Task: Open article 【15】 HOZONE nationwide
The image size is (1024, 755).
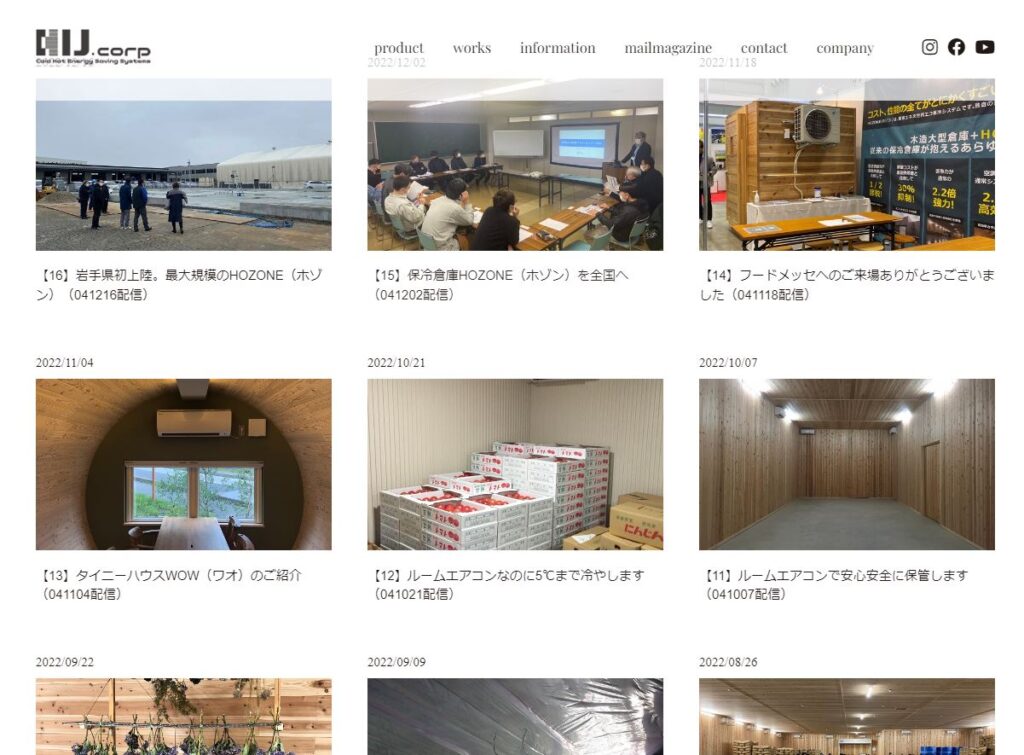Action: point(500,284)
